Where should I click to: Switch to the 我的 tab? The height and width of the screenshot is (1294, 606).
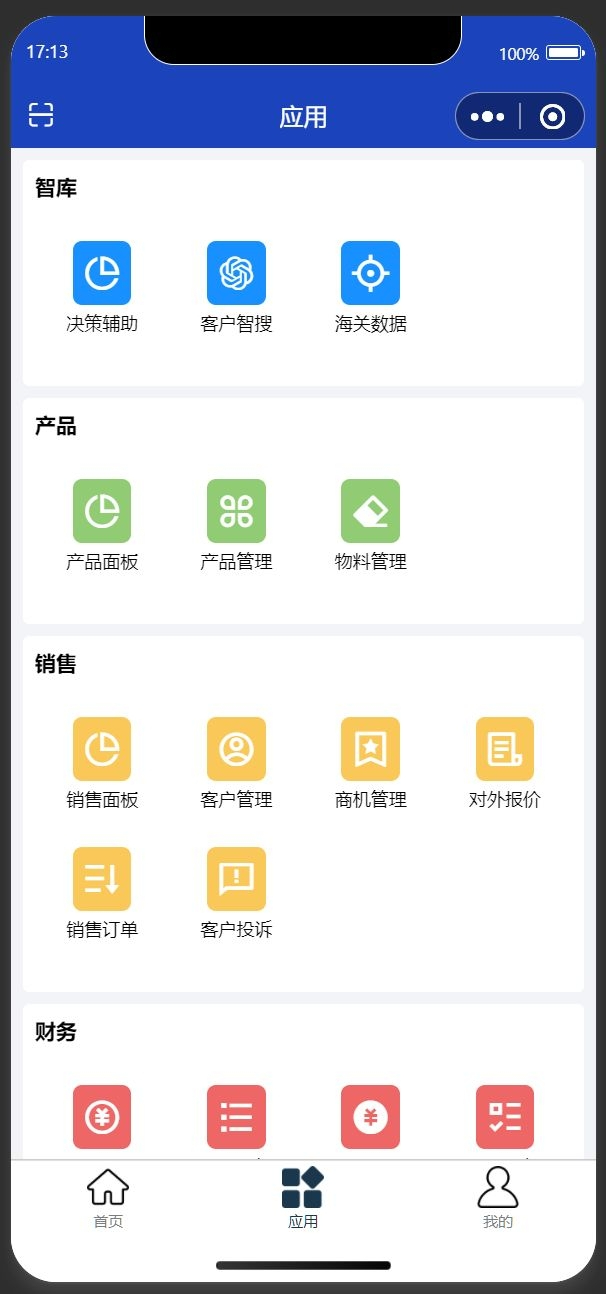498,1198
